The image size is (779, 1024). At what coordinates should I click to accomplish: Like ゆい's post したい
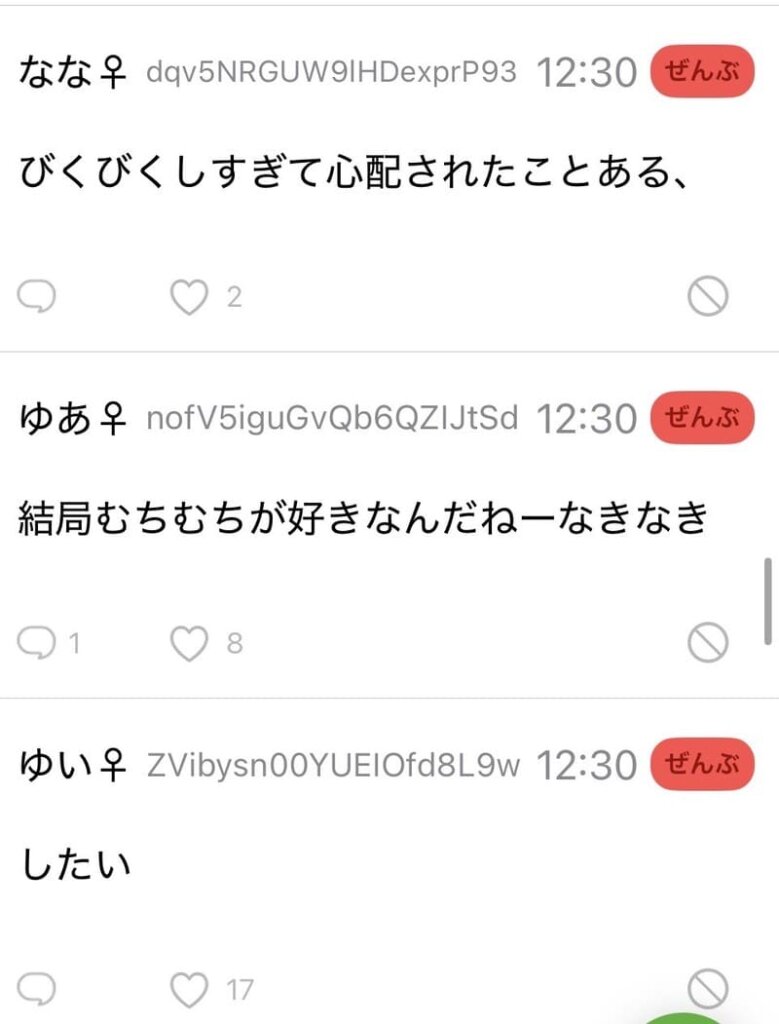tap(188, 990)
